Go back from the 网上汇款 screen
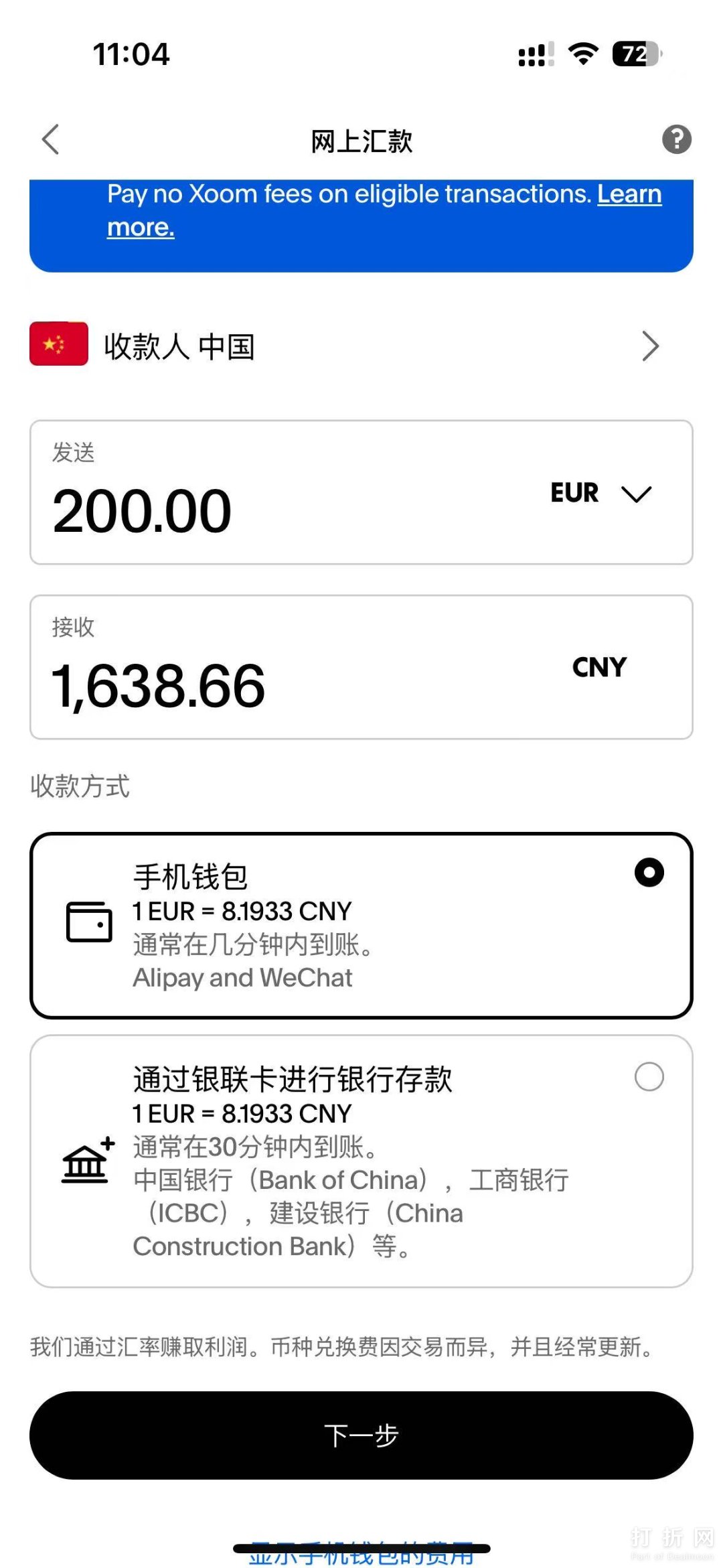The width and height of the screenshot is (723, 1568). (x=51, y=139)
